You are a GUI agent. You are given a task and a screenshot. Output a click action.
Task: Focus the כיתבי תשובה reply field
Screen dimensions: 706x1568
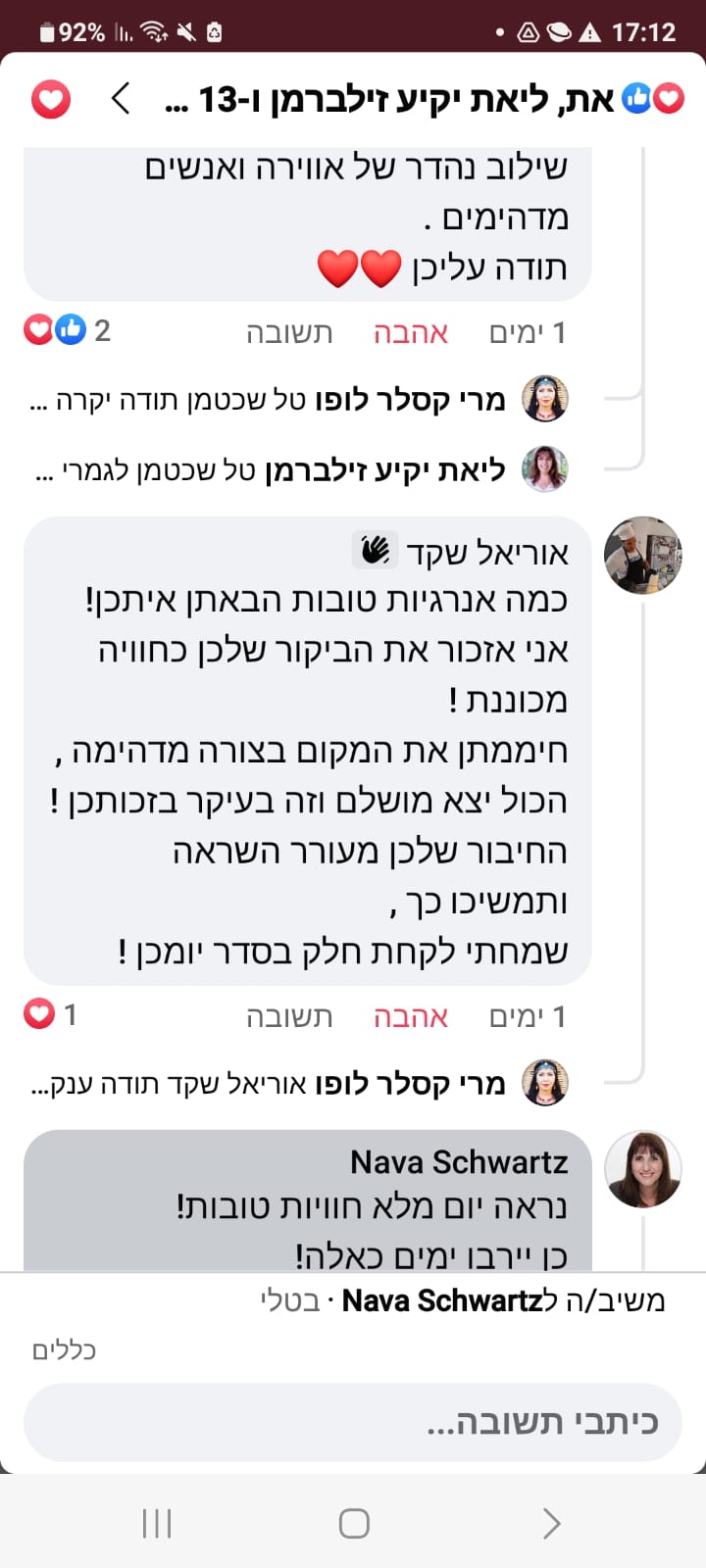pyautogui.click(x=353, y=1422)
